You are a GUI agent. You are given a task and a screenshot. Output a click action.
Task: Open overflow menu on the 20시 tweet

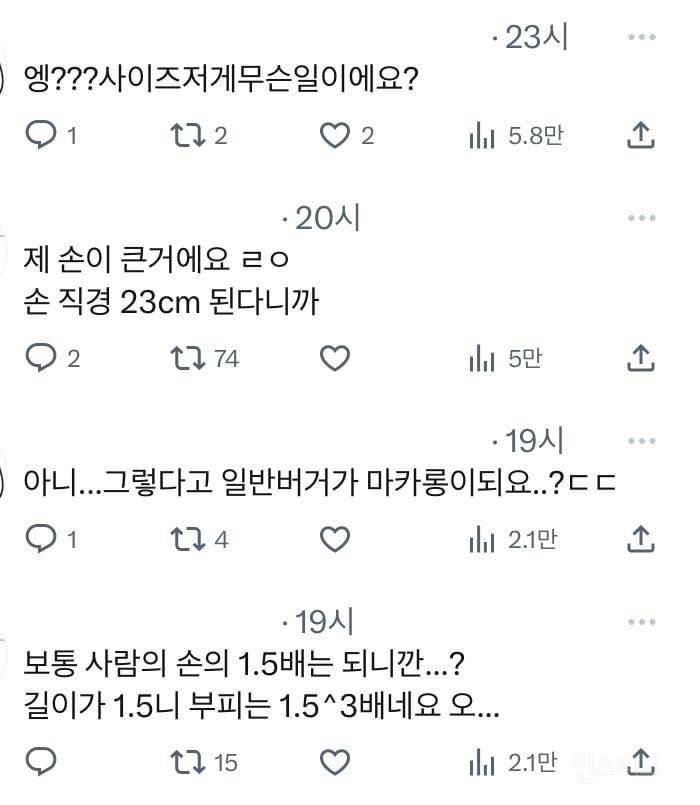pyautogui.click(x=640, y=219)
